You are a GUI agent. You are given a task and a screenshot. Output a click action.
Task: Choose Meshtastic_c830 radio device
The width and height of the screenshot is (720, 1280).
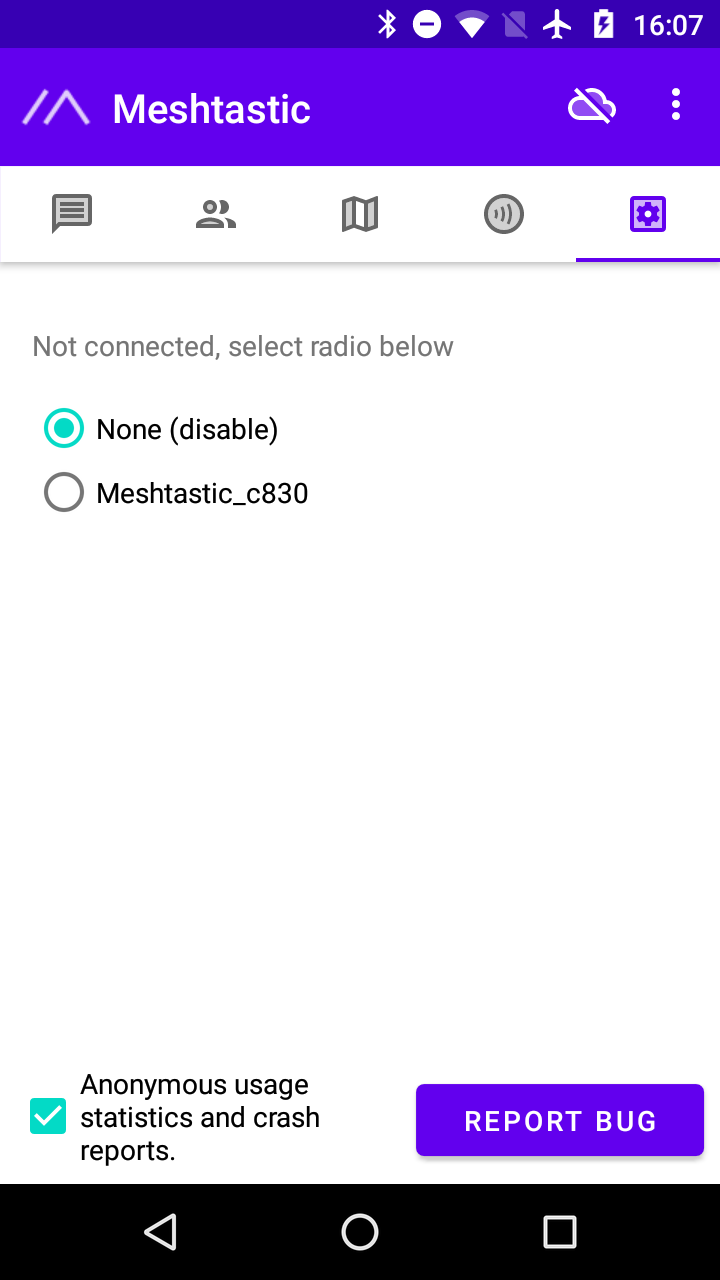pos(176,493)
